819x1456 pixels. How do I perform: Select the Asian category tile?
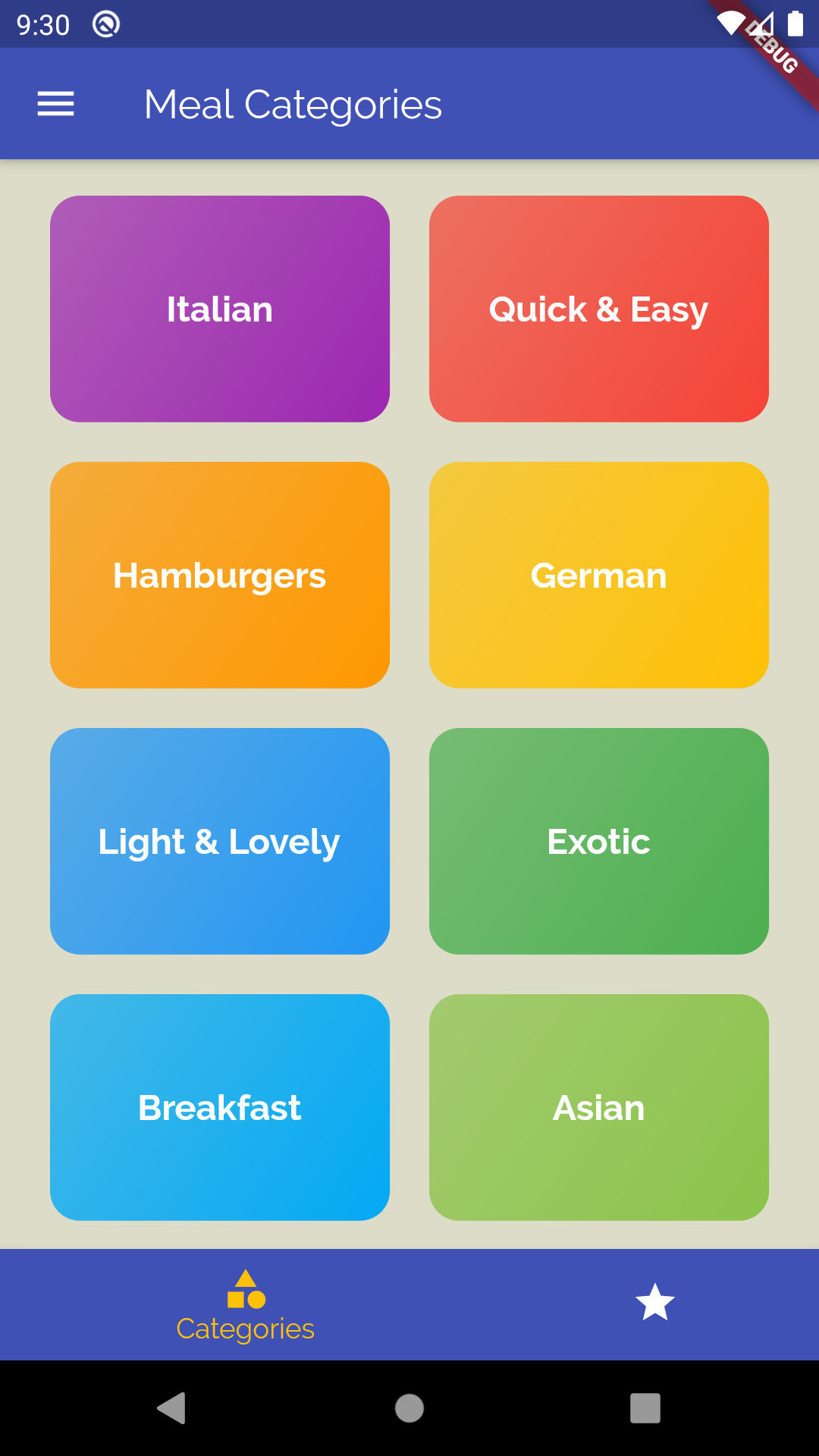(598, 1108)
